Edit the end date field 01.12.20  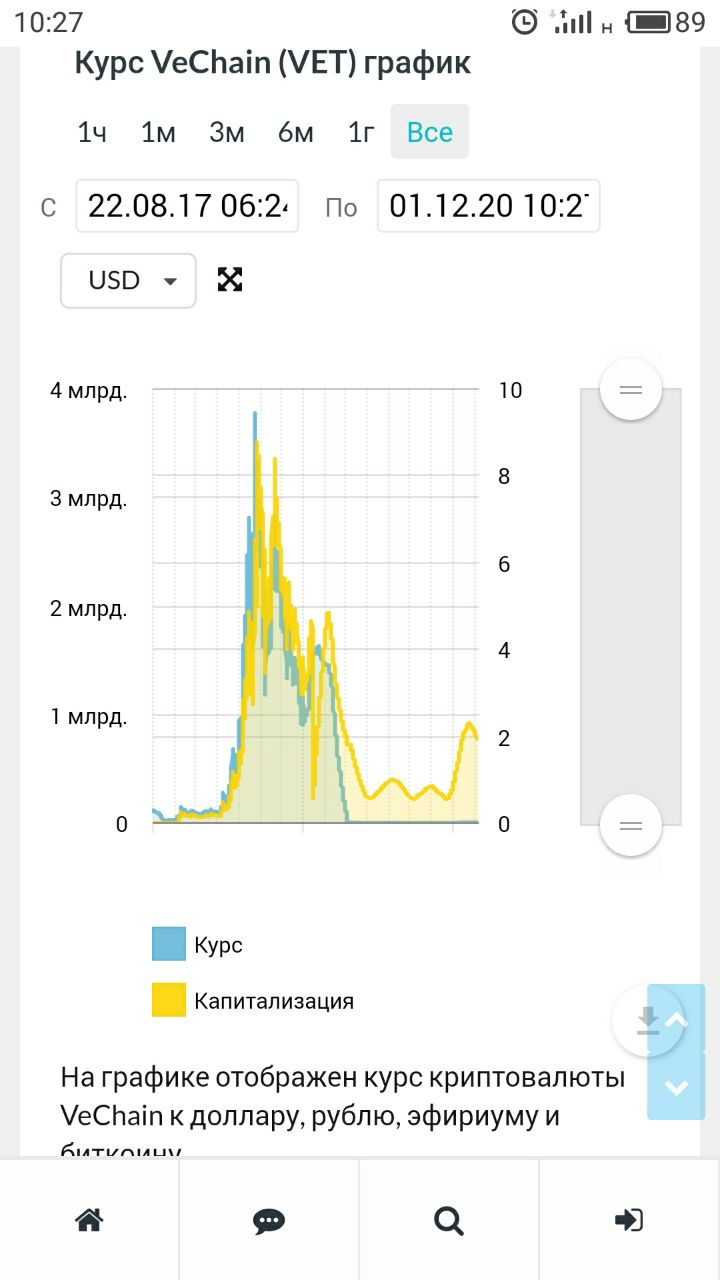[x=489, y=206]
